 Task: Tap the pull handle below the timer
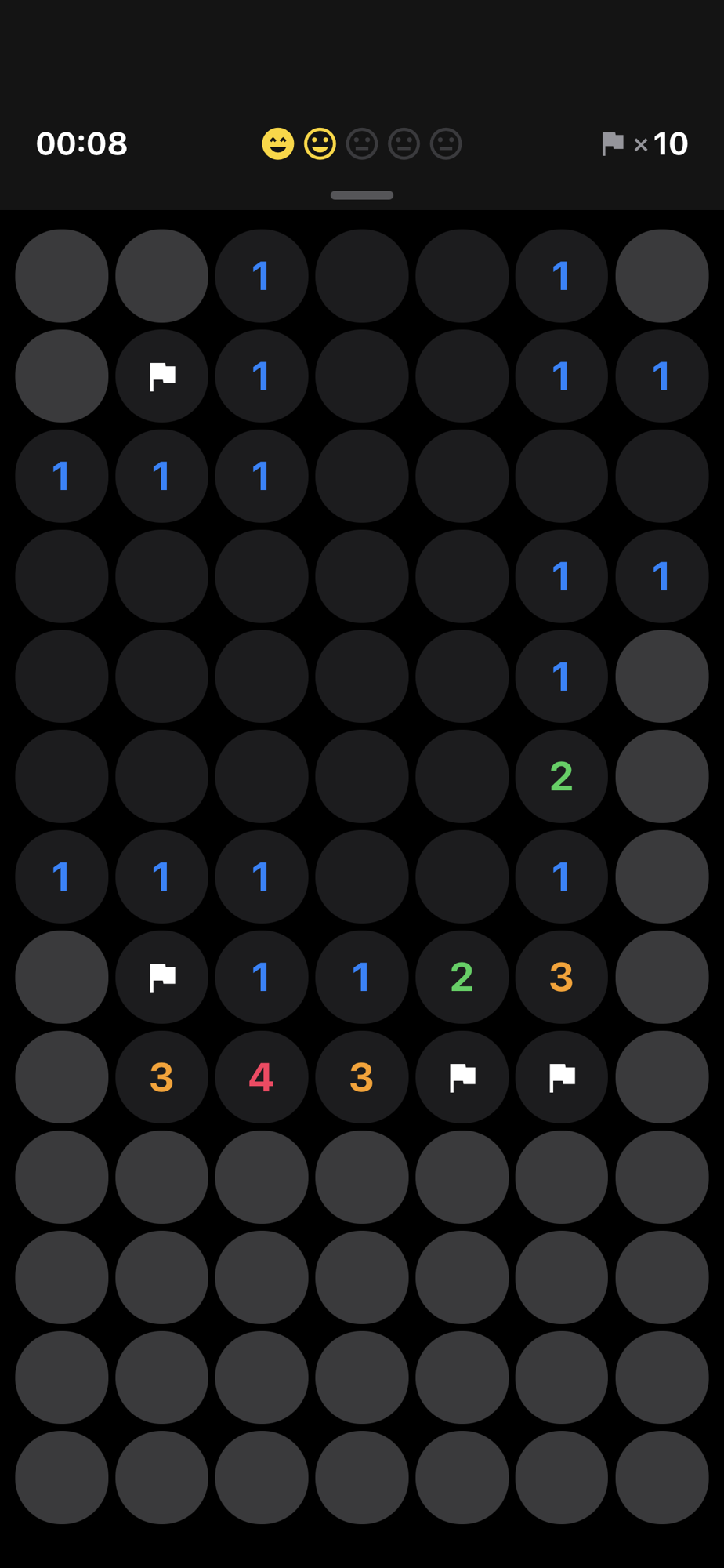coord(362,195)
